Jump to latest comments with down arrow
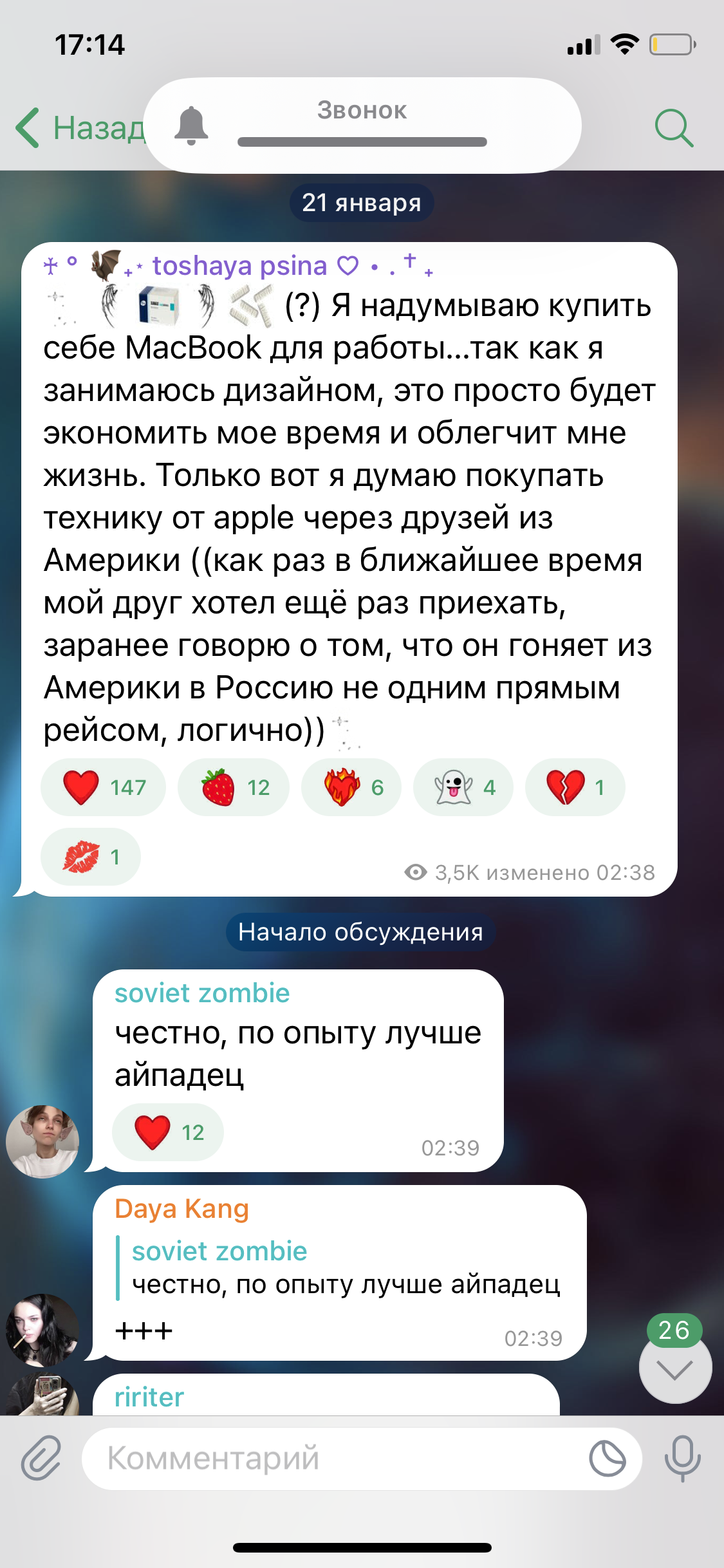Screen dimensions: 724x1568 (x=675, y=1369)
